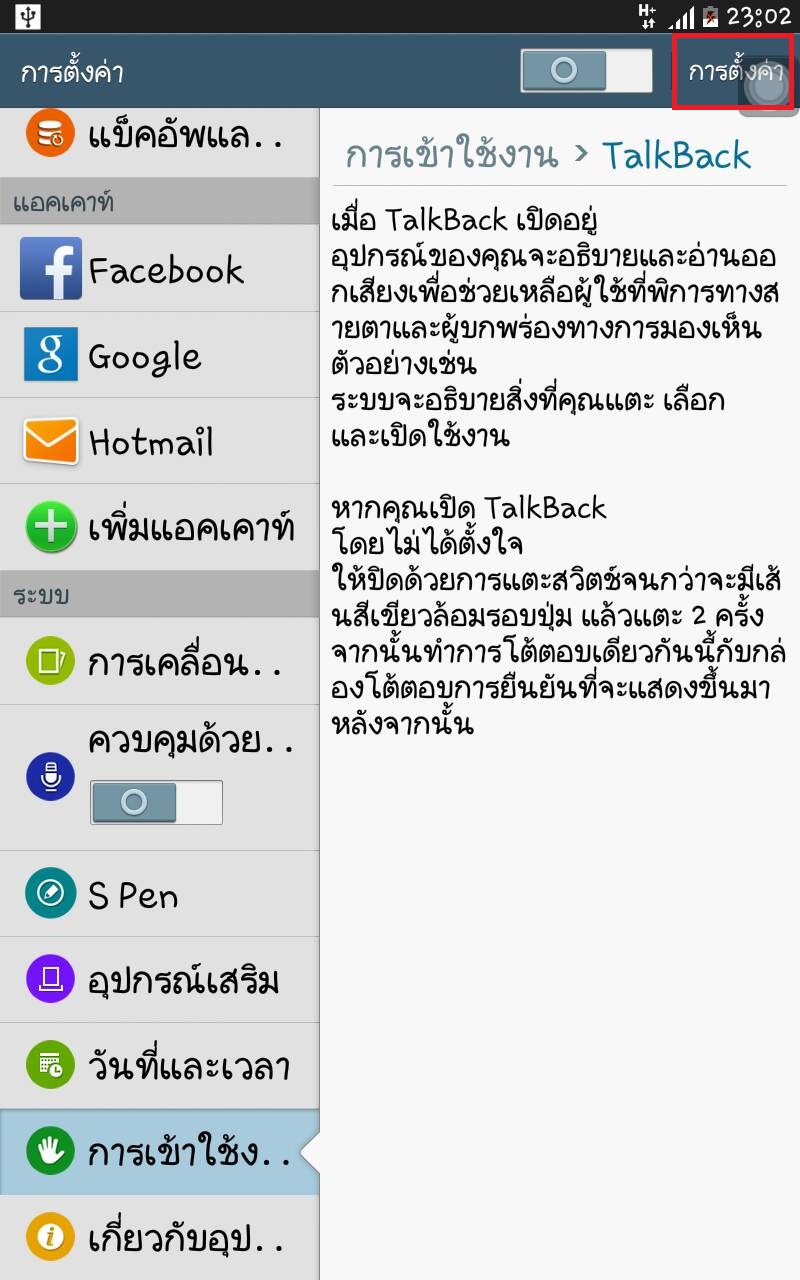Open the Facebook account row
Viewport: 800px width, 1280px height.
[x=160, y=269]
